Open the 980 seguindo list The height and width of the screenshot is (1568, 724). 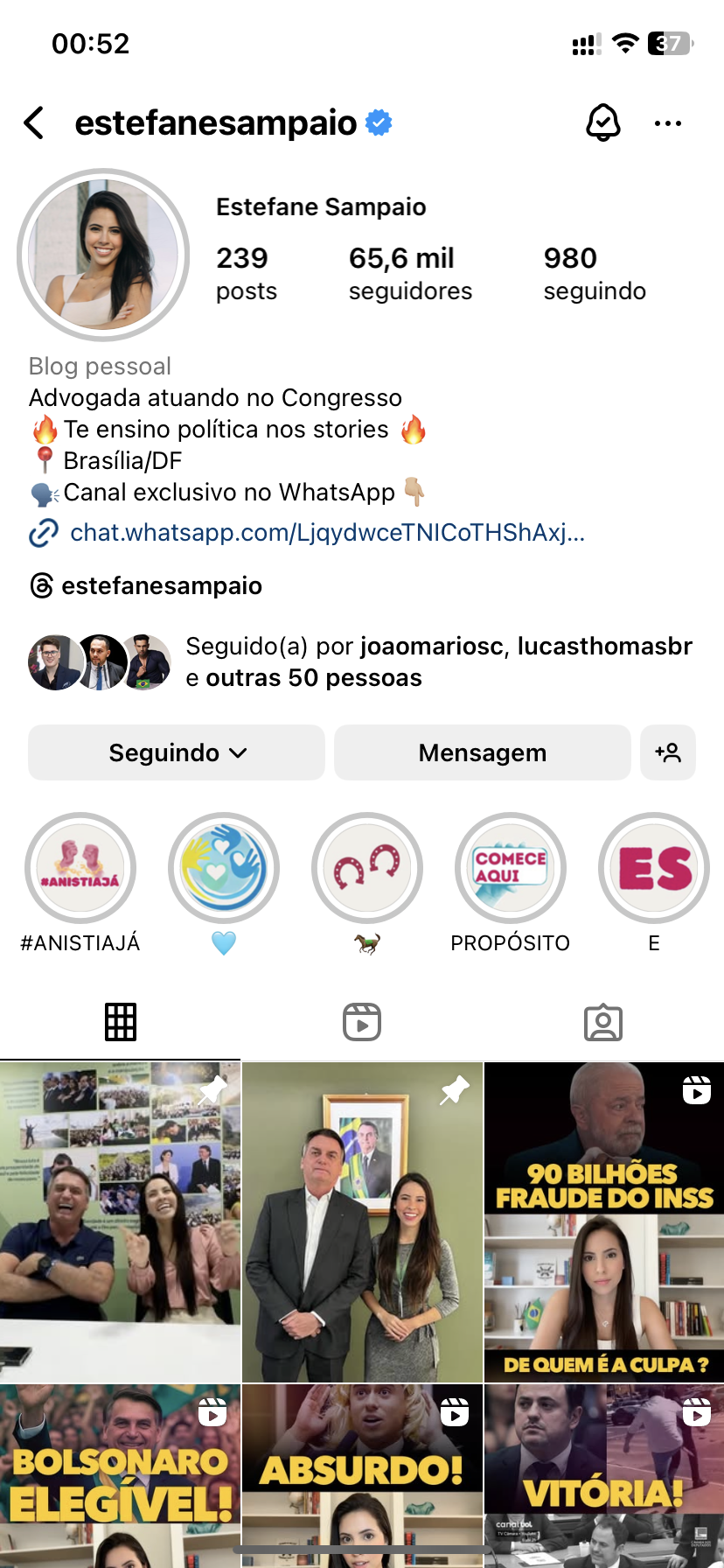point(595,273)
